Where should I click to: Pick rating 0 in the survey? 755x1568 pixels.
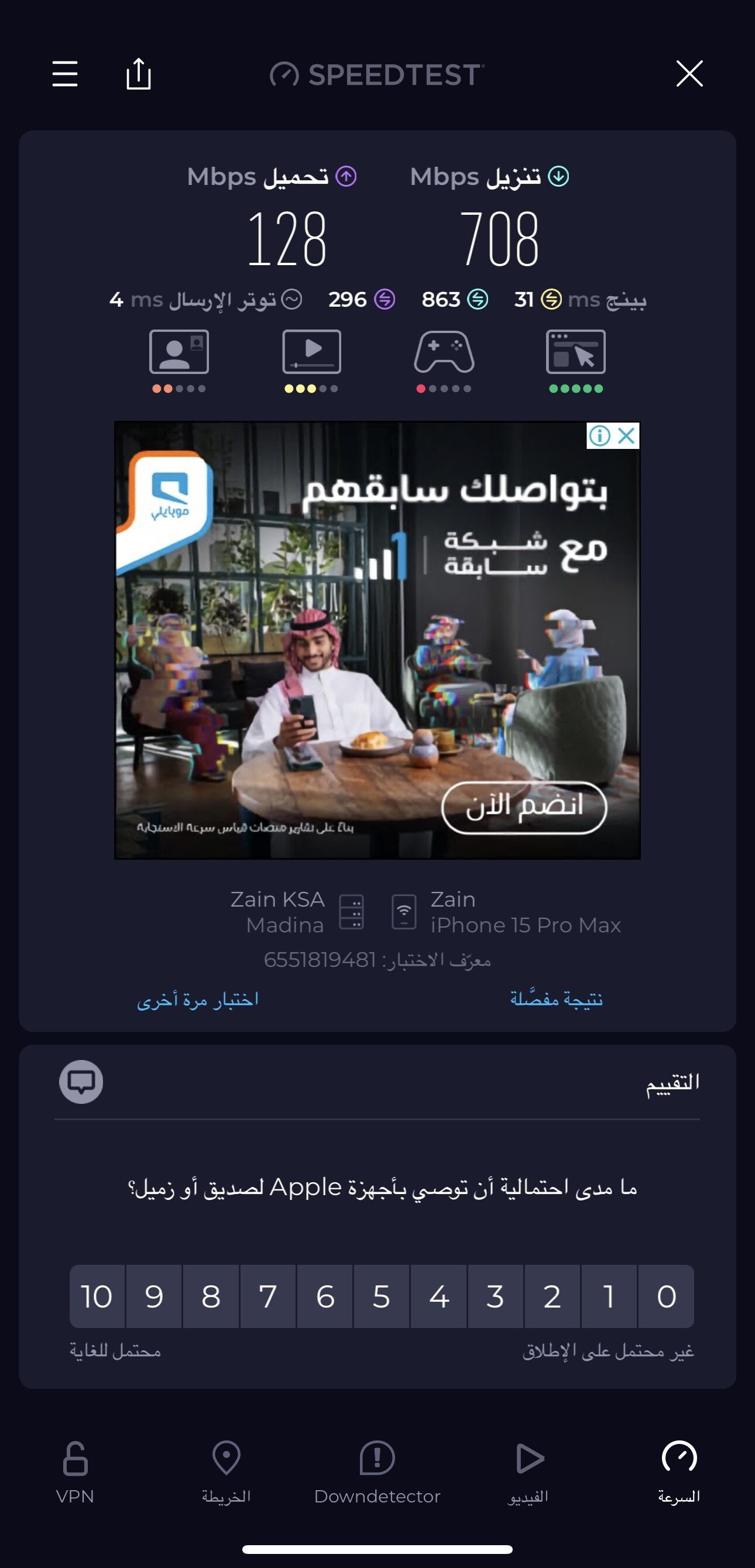click(x=666, y=1296)
